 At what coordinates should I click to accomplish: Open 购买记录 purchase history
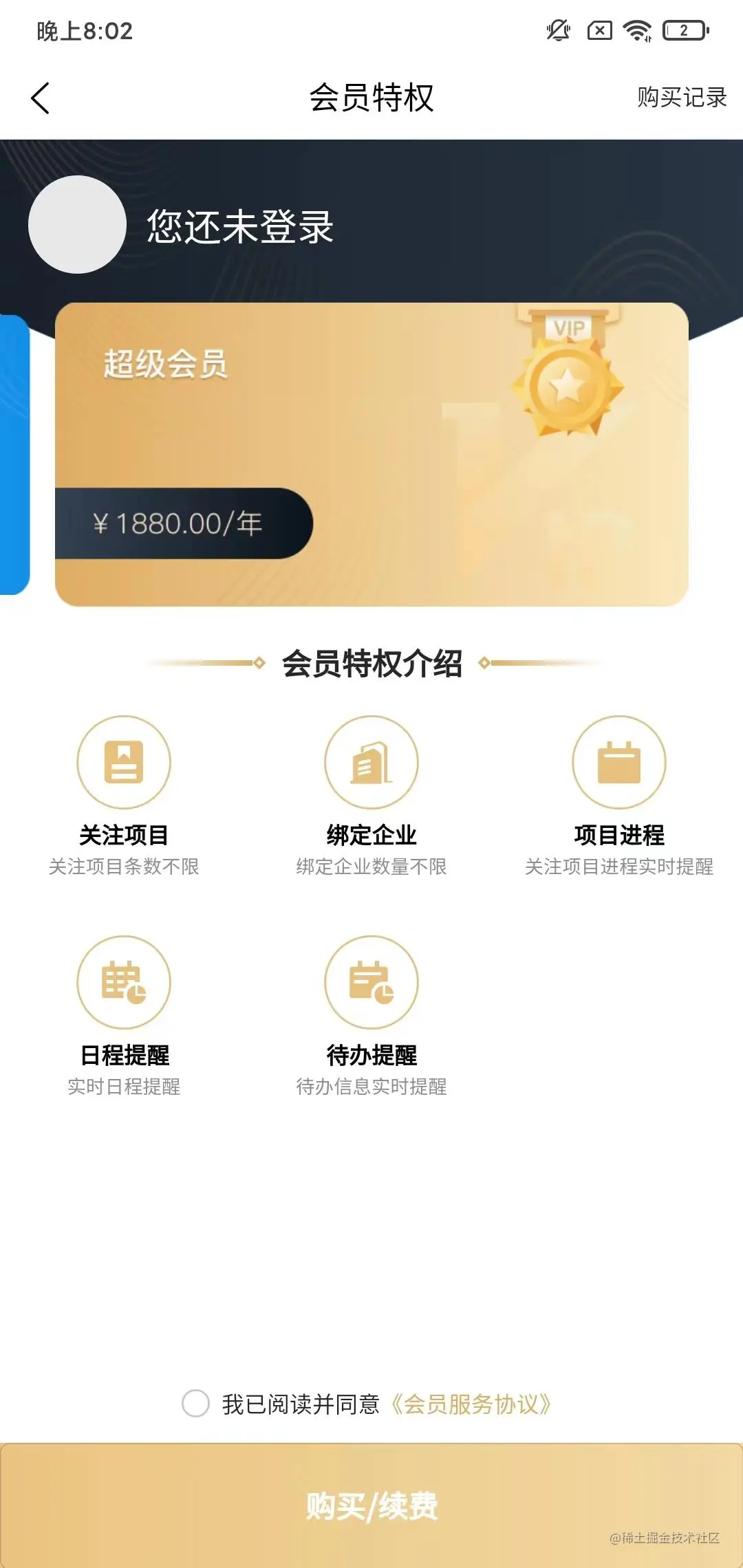681,98
